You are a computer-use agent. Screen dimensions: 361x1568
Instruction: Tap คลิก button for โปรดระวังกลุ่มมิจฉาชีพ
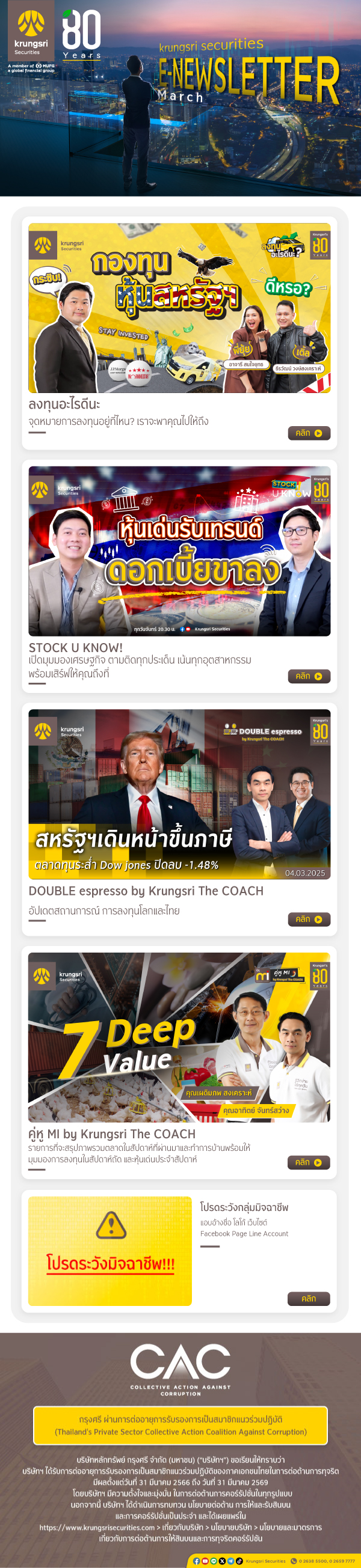point(309,1298)
